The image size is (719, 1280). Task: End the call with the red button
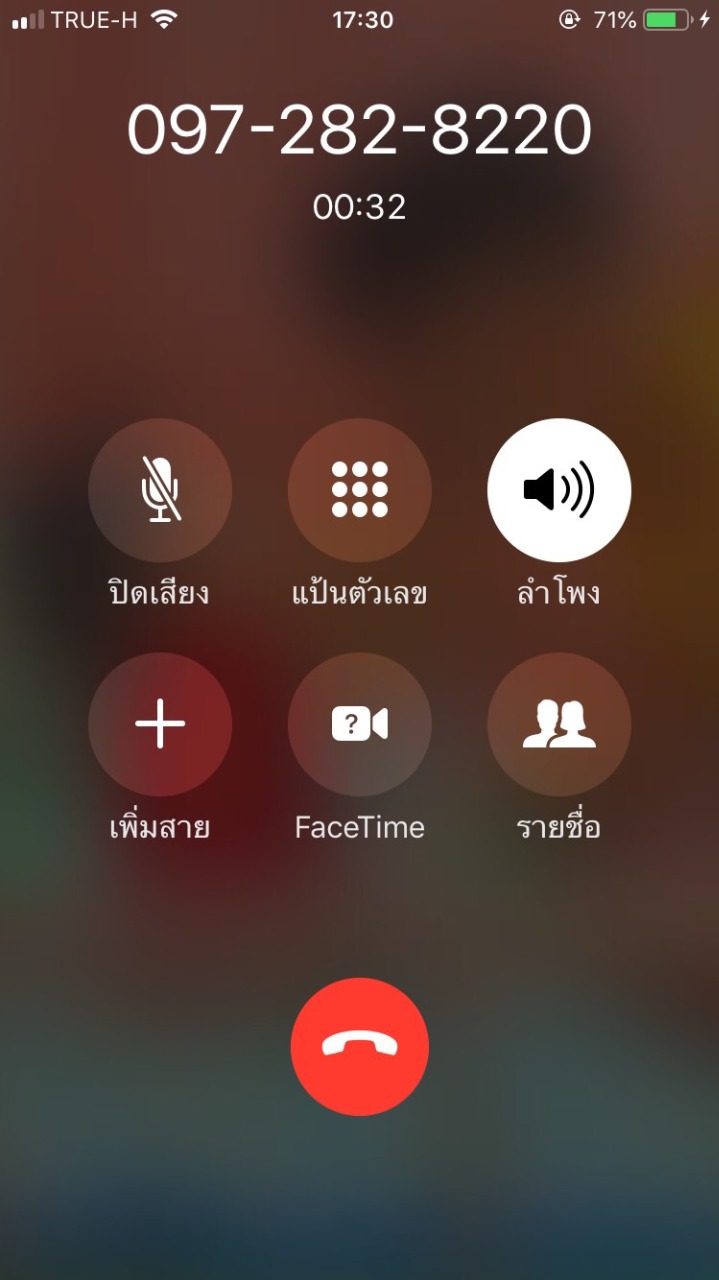(359, 1046)
